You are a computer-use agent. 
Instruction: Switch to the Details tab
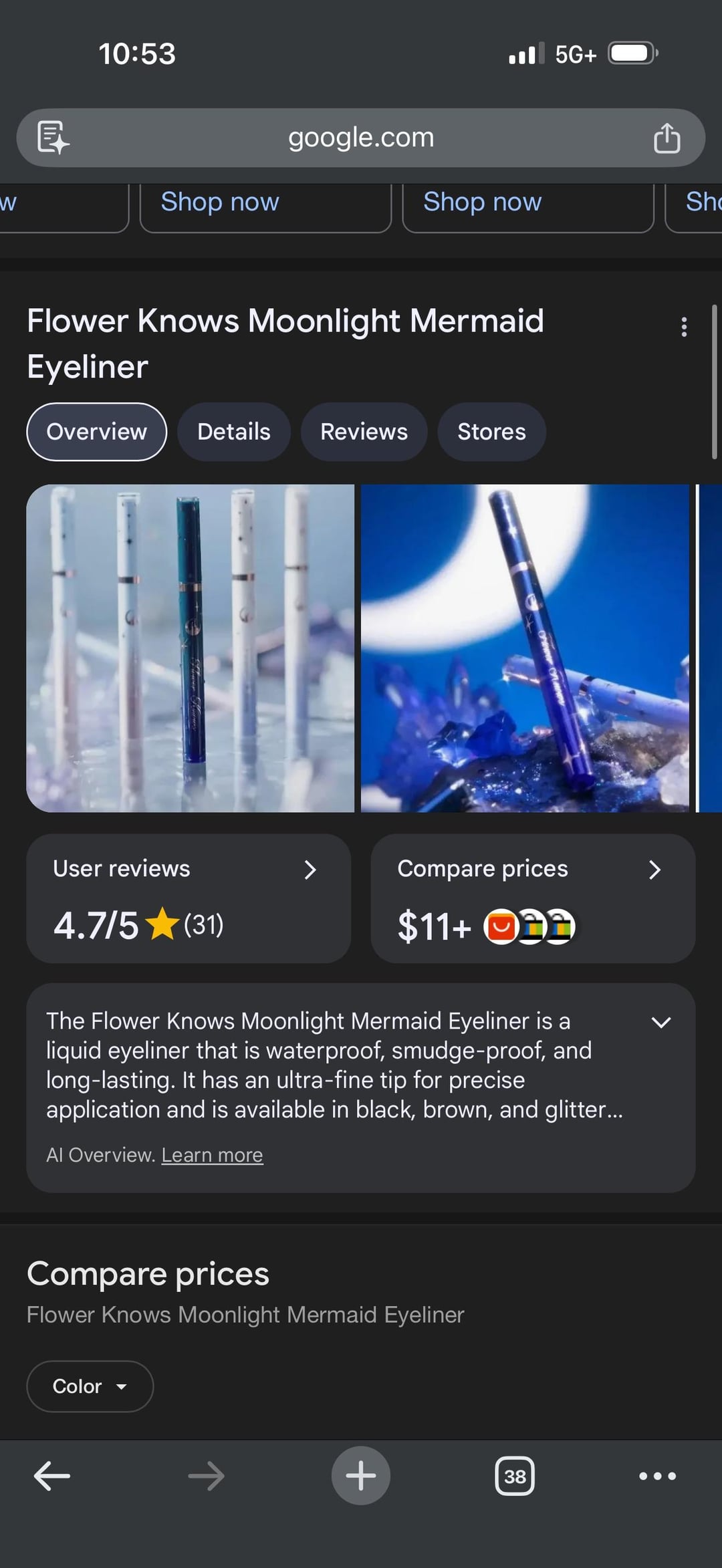234,432
